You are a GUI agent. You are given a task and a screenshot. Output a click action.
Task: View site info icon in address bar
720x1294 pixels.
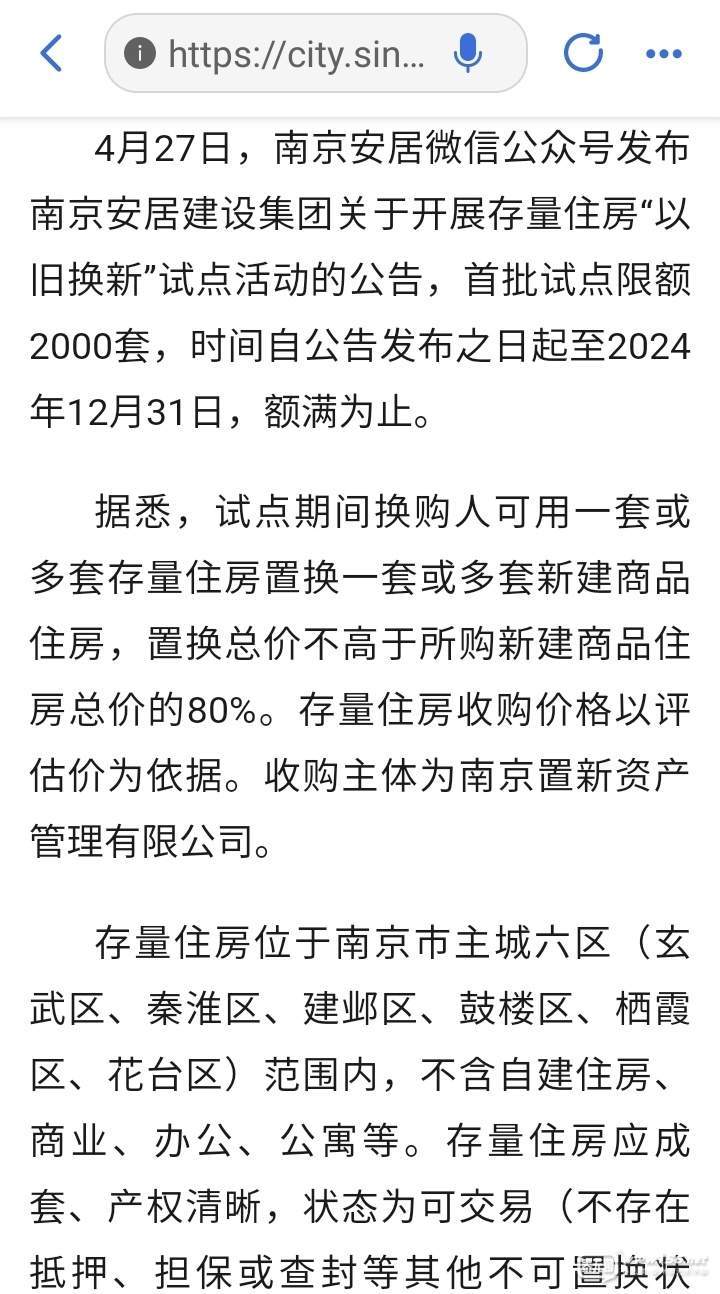(x=140, y=54)
